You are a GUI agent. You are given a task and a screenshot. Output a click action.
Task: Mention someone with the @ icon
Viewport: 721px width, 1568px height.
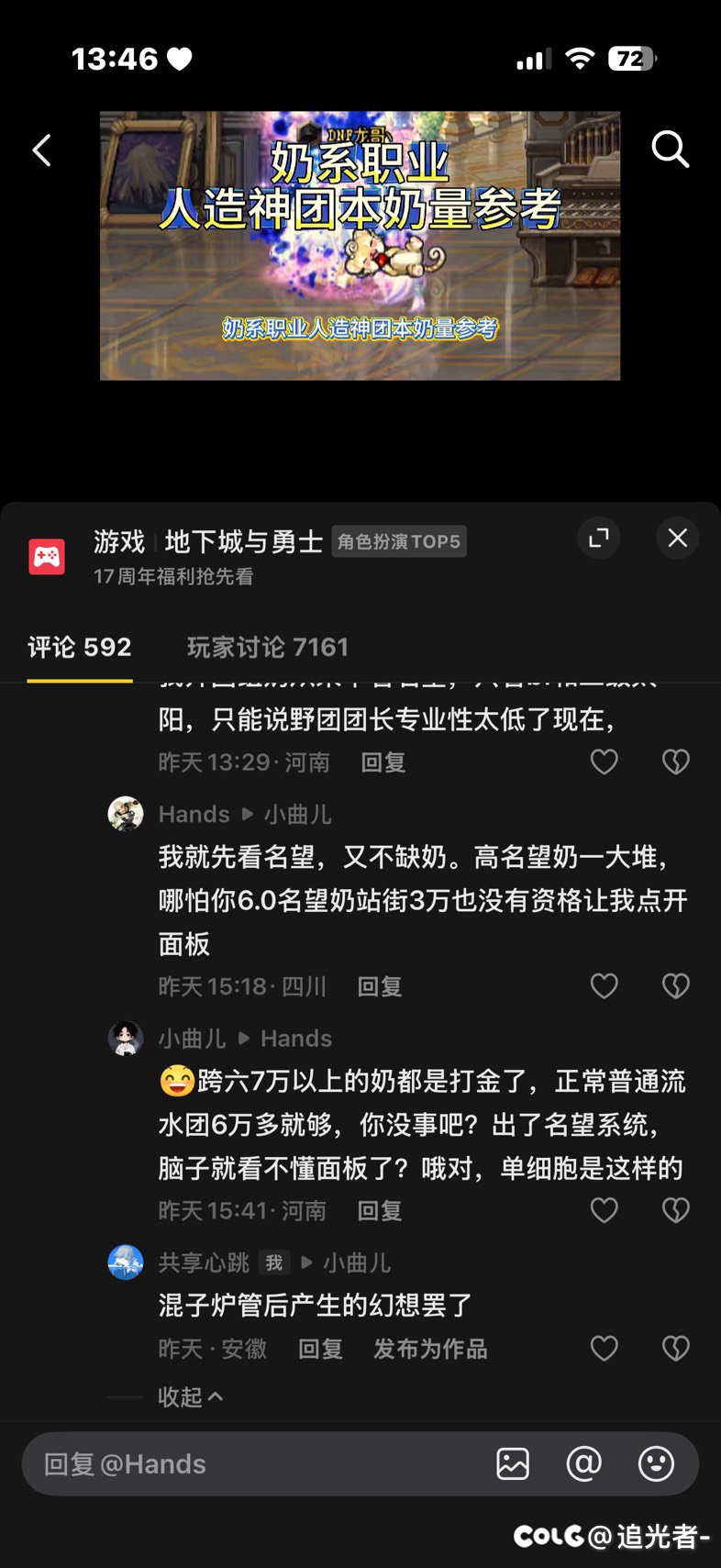click(583, 1464)
